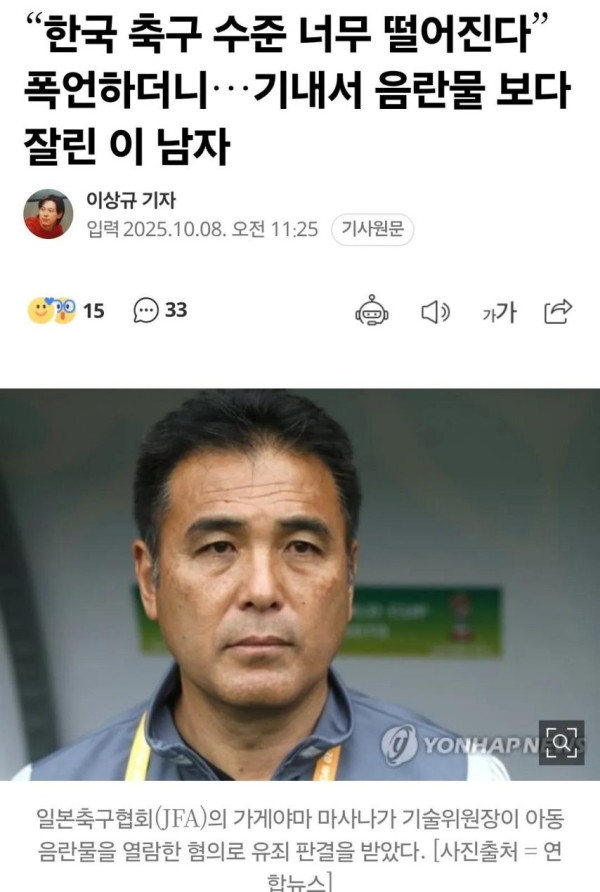Open the 33 comments
Screen dimensions: 600x892
[160, 311]
